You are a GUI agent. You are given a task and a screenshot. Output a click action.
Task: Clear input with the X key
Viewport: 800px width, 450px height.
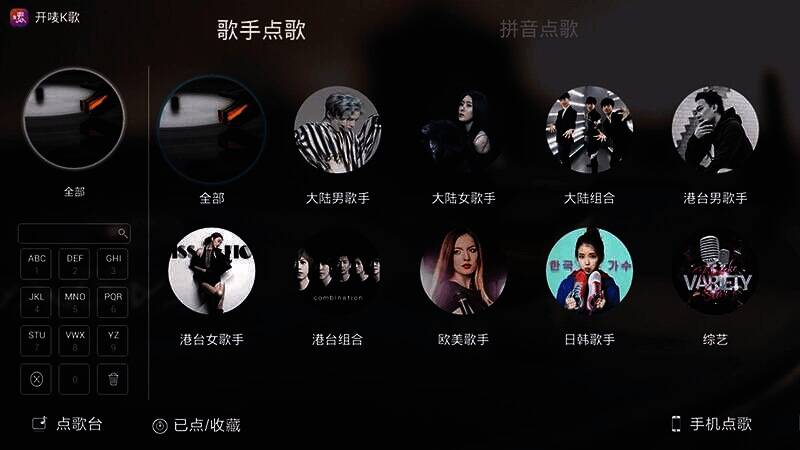pos(37,379)
